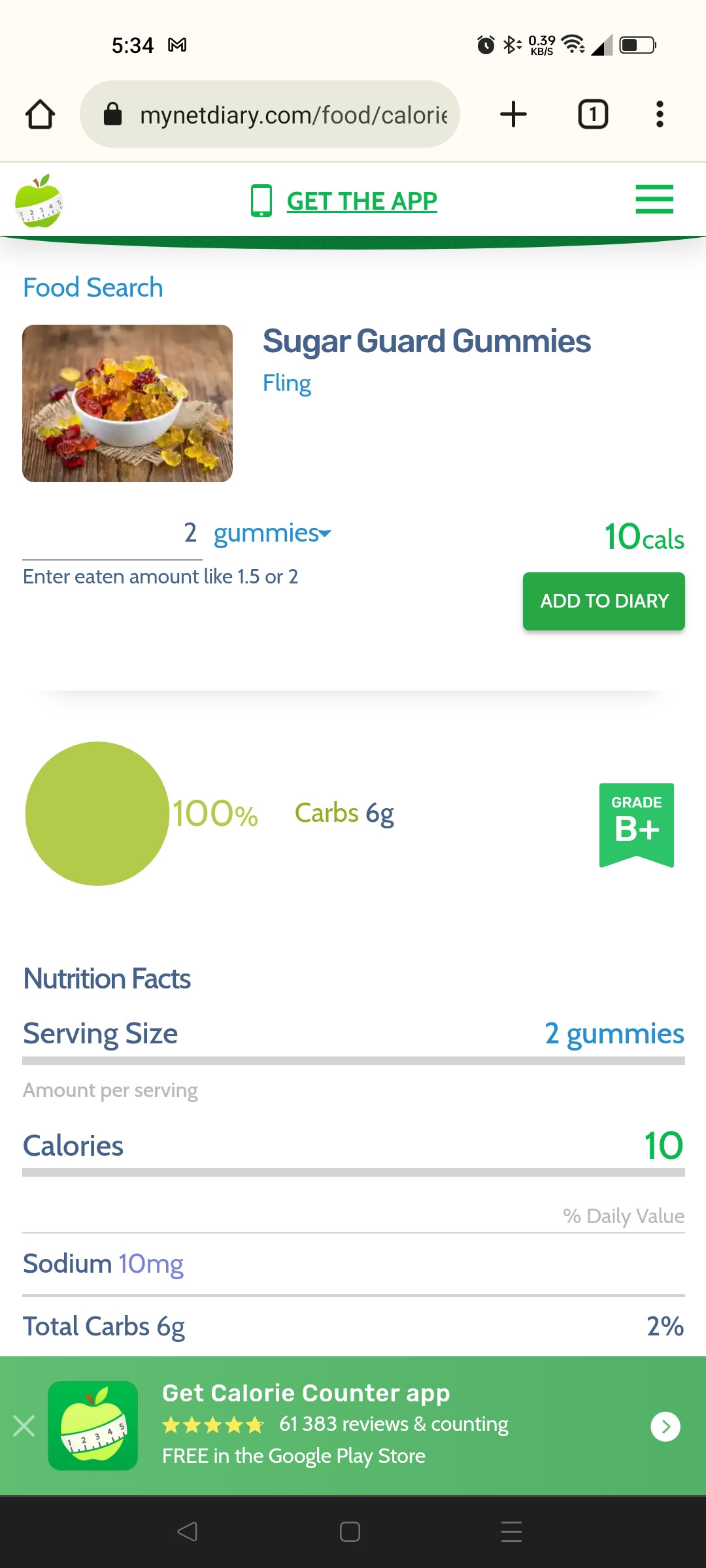Open the recent apps view

(511, 1531)
